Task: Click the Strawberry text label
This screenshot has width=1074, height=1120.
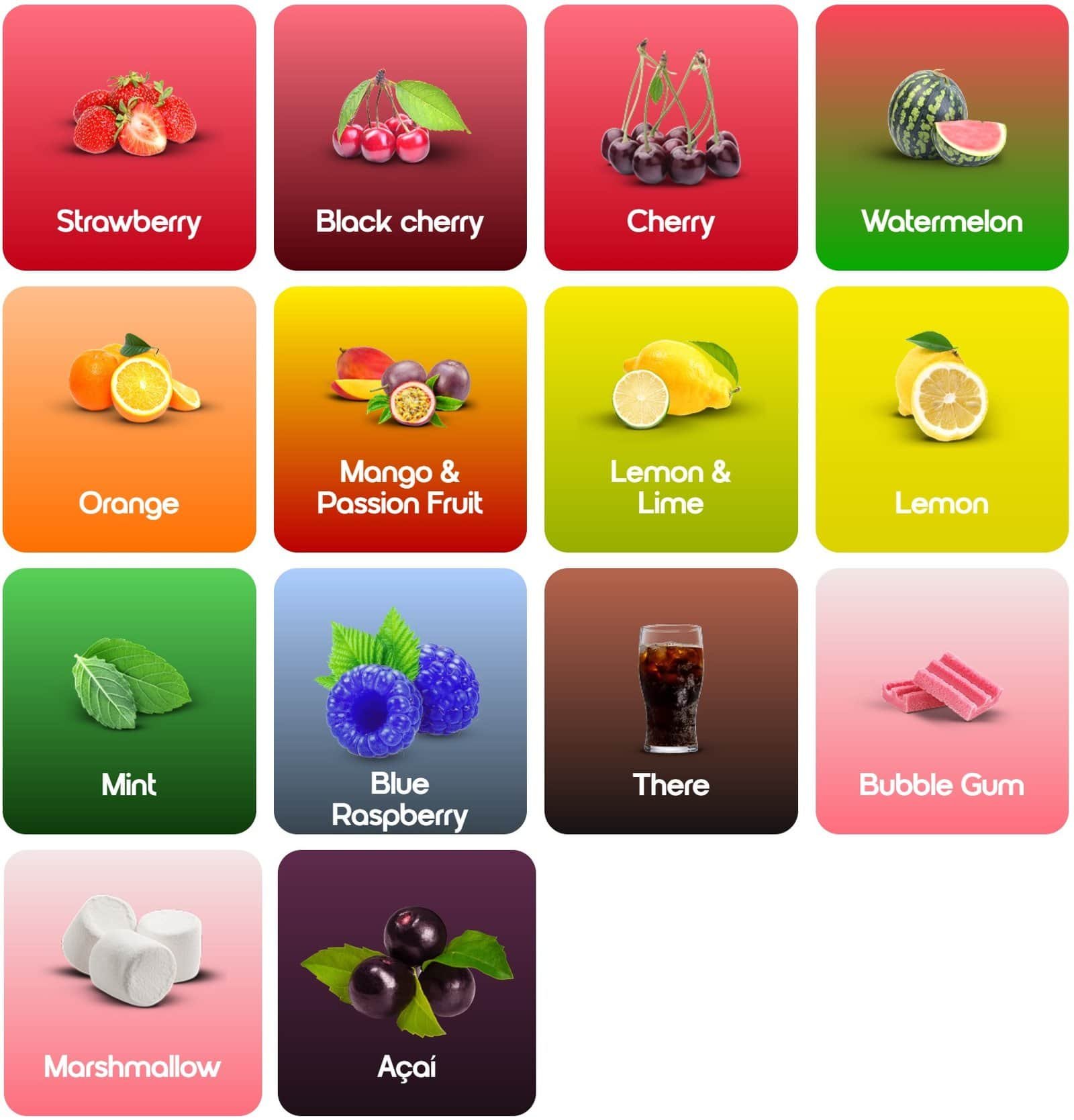Action: pyautogui.click(x=129, y=220)
